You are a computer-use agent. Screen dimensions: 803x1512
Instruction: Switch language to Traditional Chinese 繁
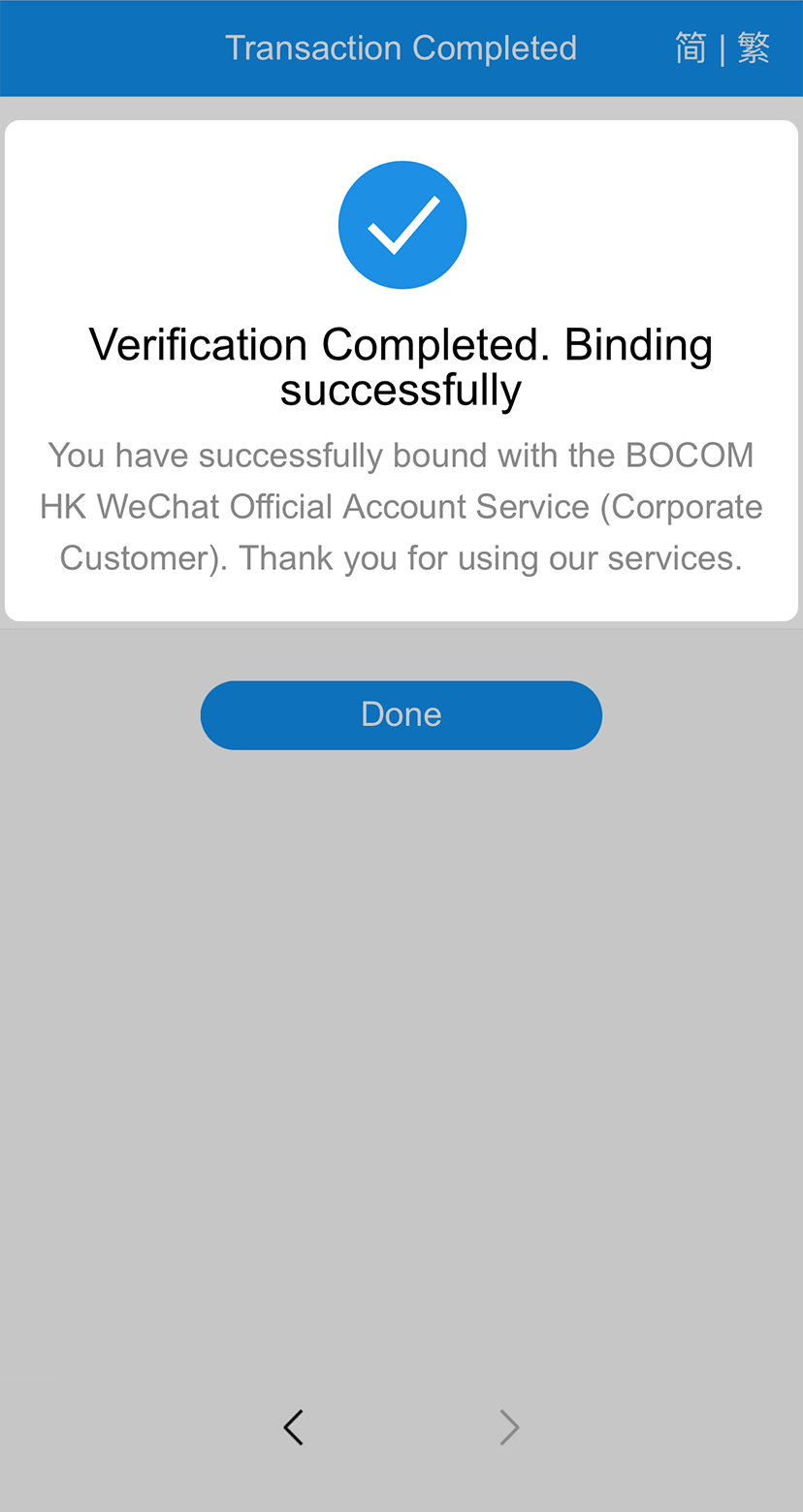(x=754, y=47)
